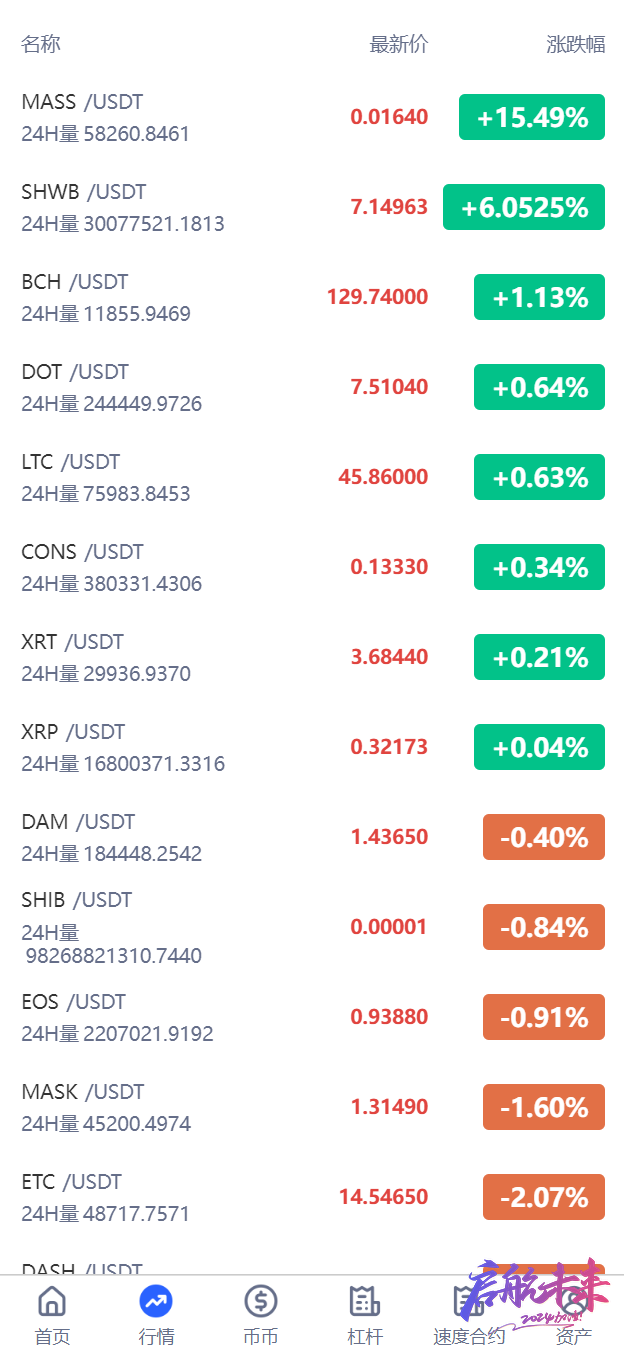Open the LTC/USDT row
Viewport: 624px width, 1348px height.
pyautogui.click(x=312, y=477)
